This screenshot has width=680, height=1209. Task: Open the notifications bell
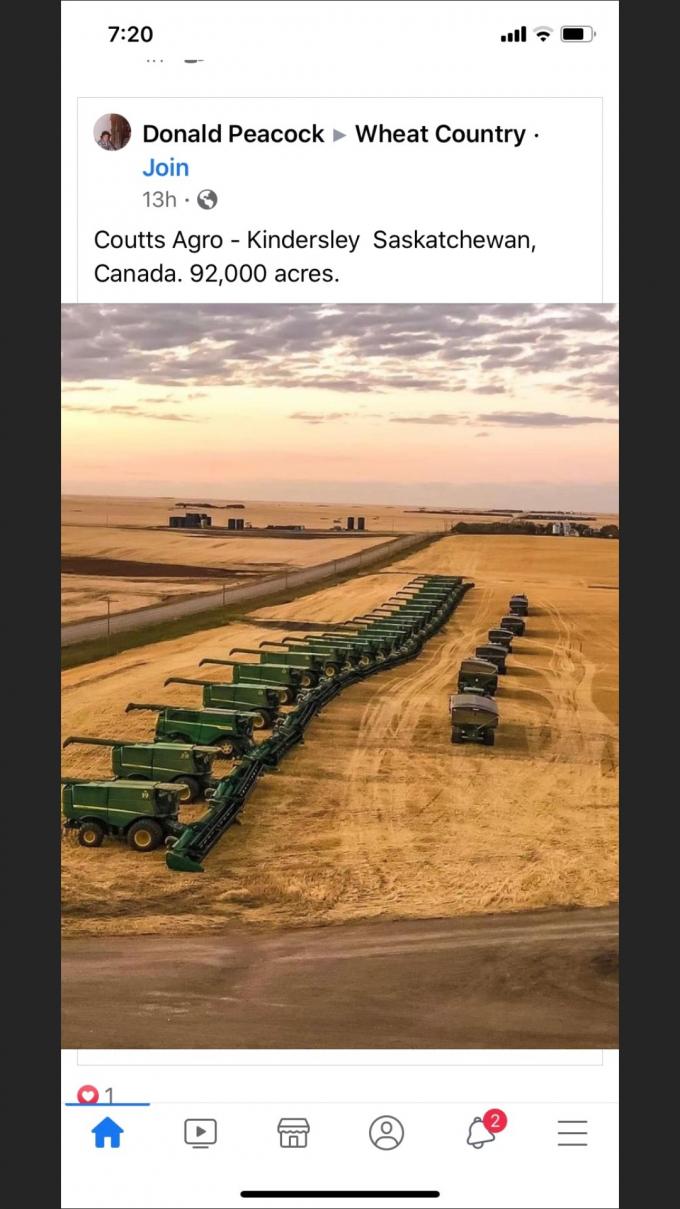[481, 1133]
